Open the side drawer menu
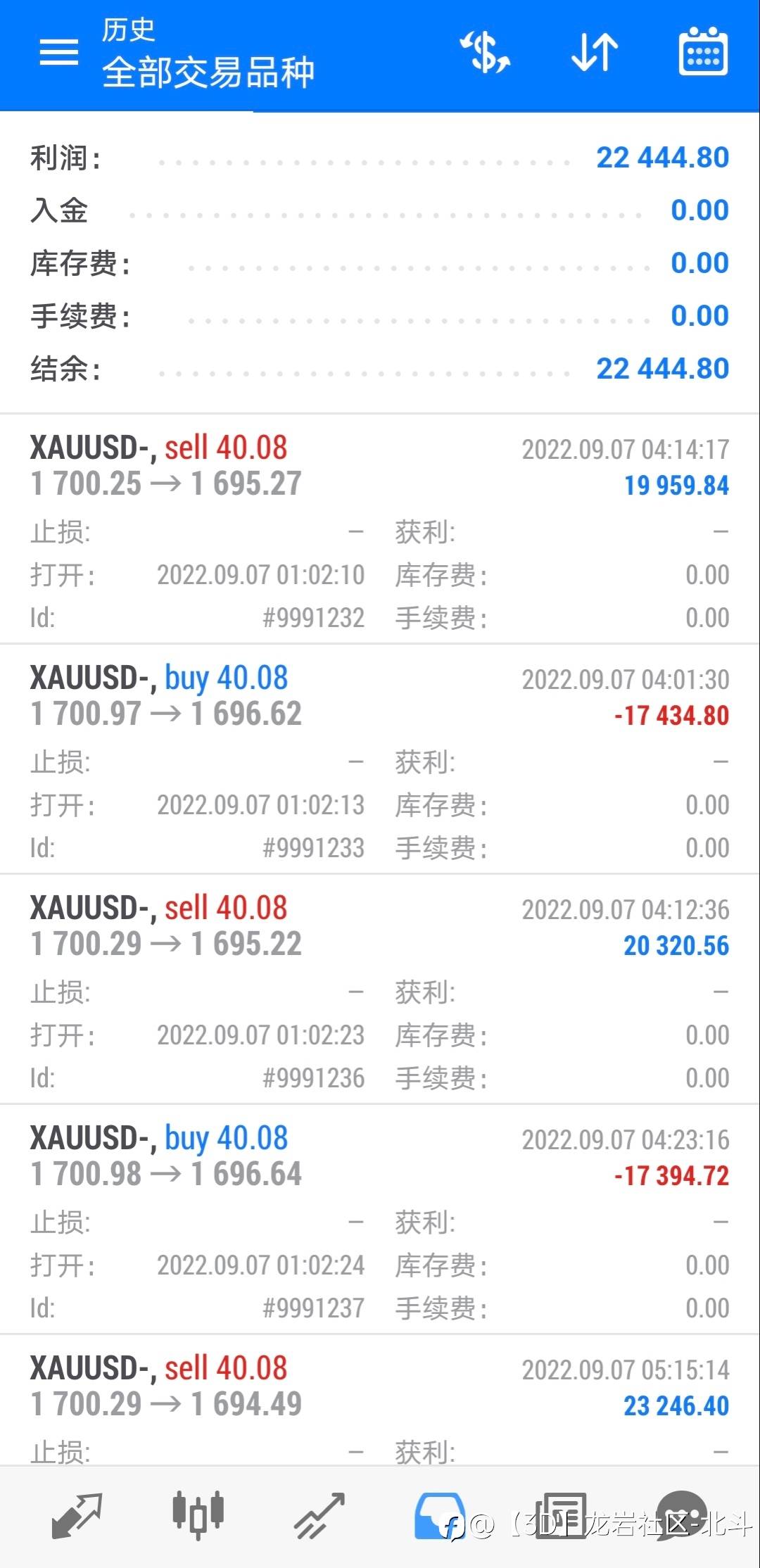The height and width of the screenshot is (1568, 760). pos(59,52)
